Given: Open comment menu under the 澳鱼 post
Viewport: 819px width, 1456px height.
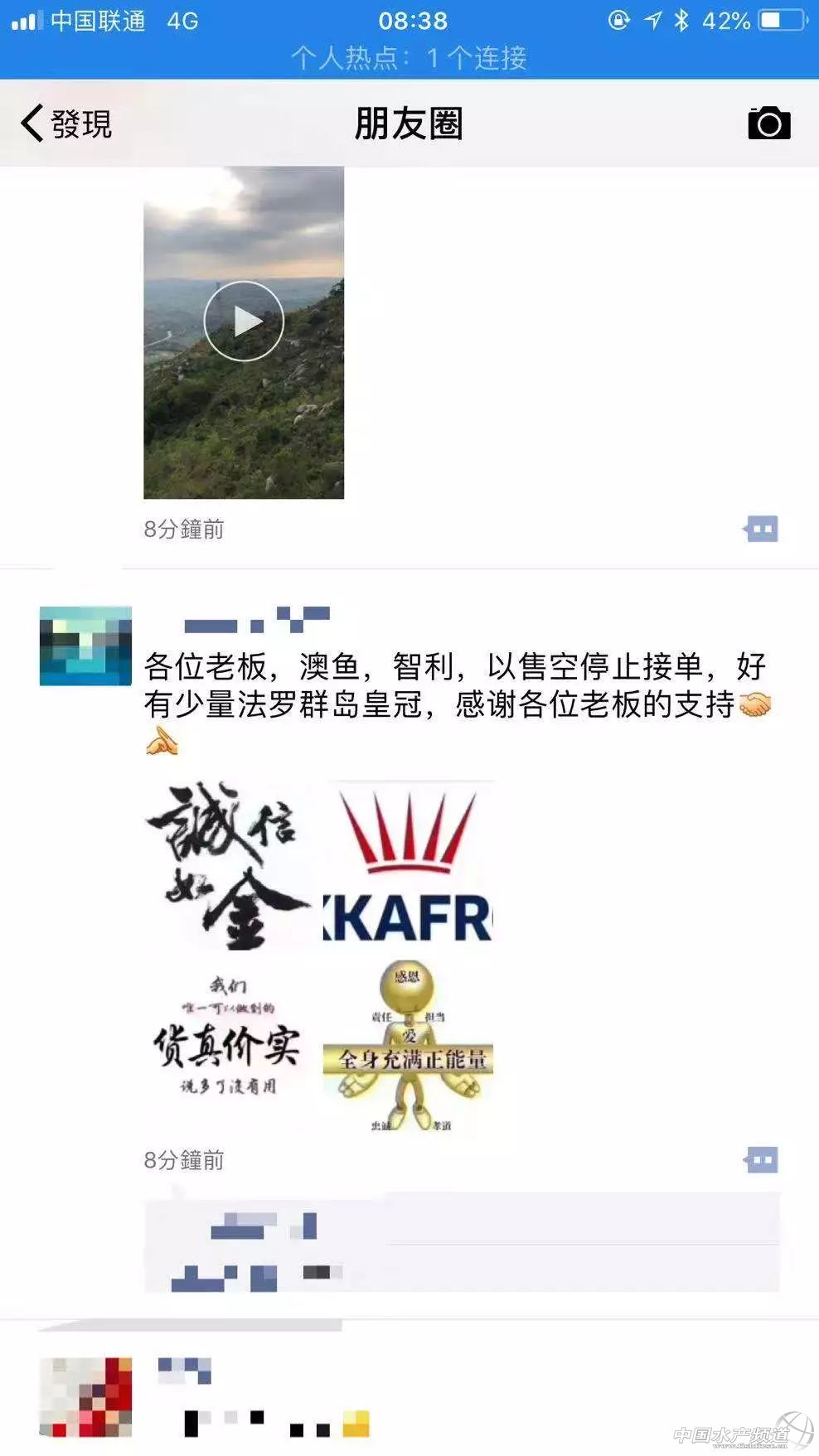Looking at the screenshot, I should [760, 1160].
